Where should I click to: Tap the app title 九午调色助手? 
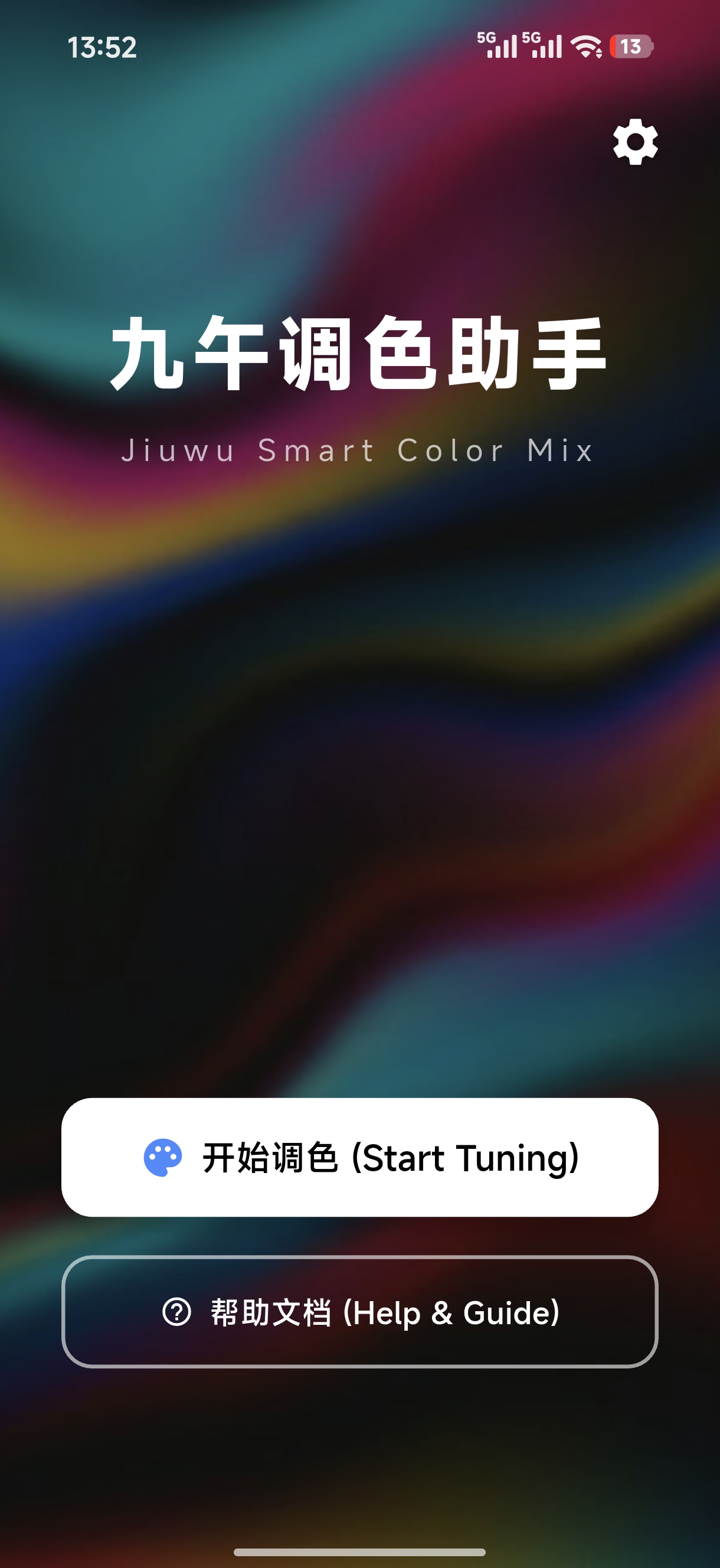[x=359, y=353]
